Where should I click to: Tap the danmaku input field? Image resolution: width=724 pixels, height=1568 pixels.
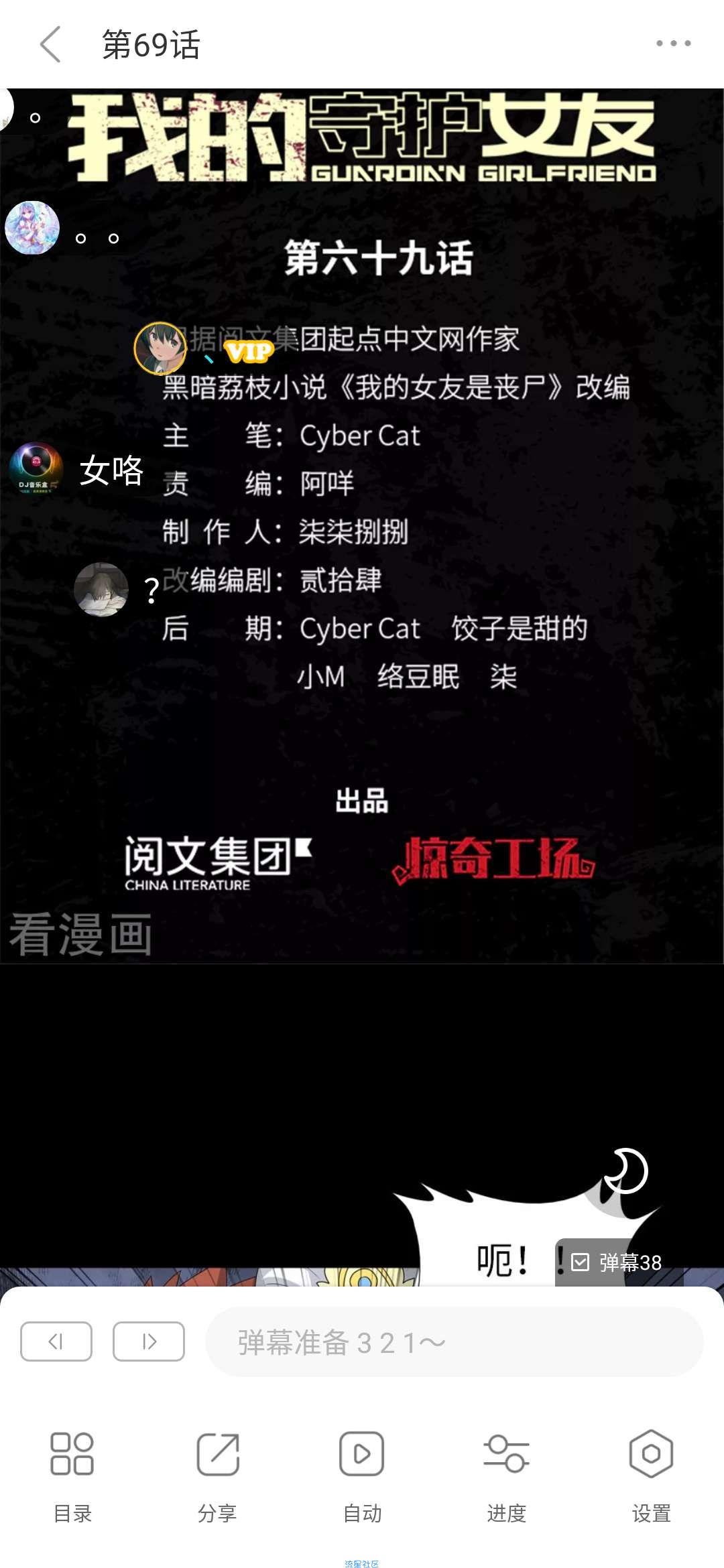(454, 1342)
